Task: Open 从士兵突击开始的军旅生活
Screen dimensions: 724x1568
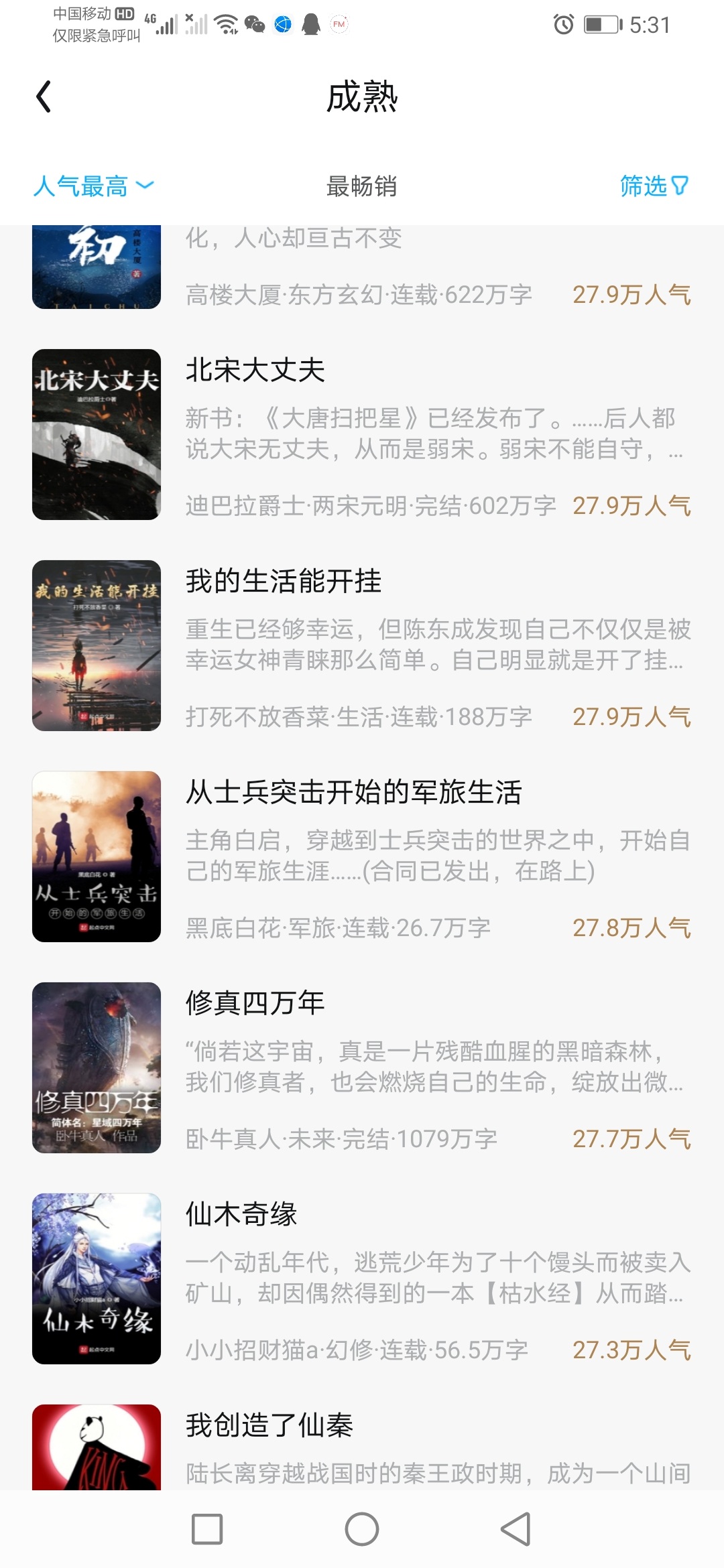Action: 362,856
